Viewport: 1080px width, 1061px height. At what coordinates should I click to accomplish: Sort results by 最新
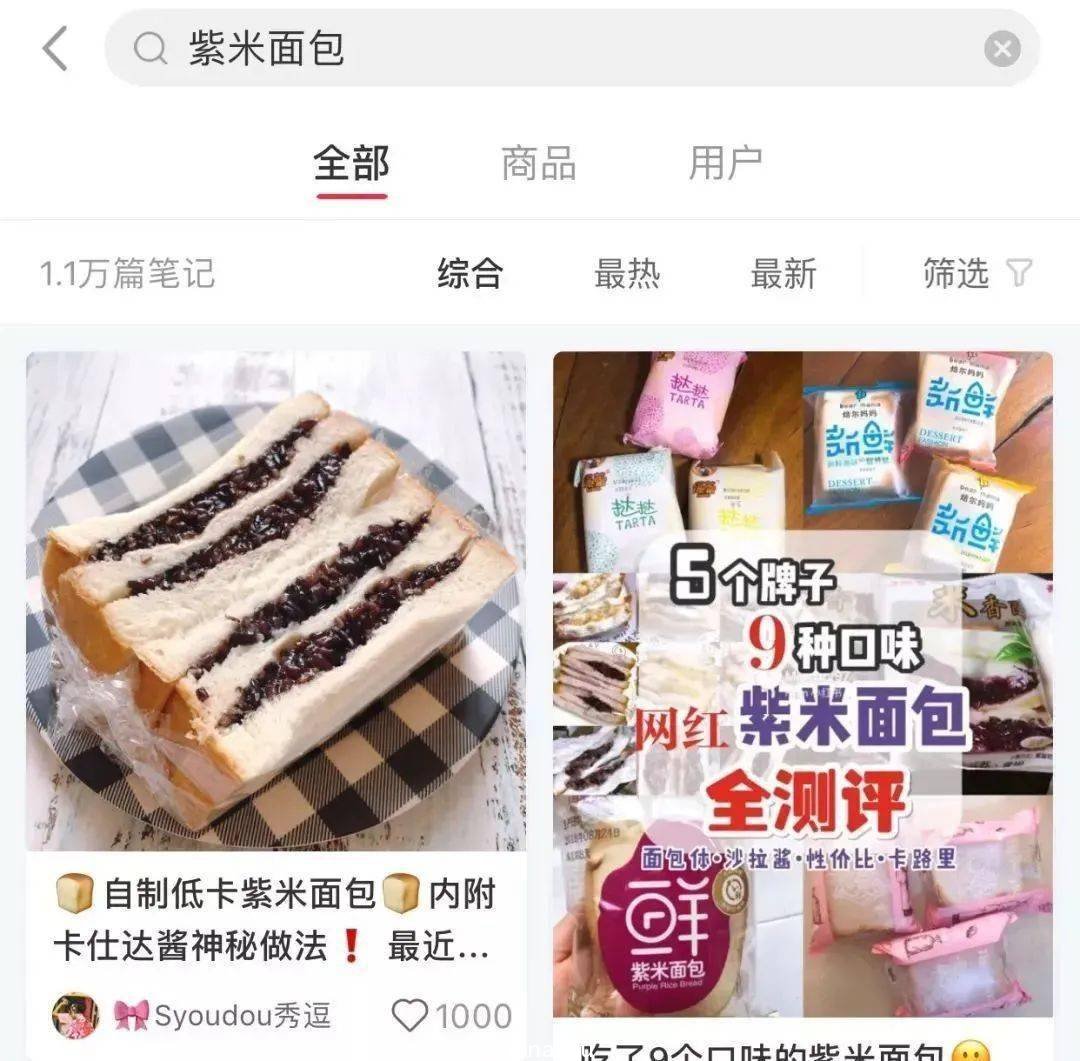[783, 273]
